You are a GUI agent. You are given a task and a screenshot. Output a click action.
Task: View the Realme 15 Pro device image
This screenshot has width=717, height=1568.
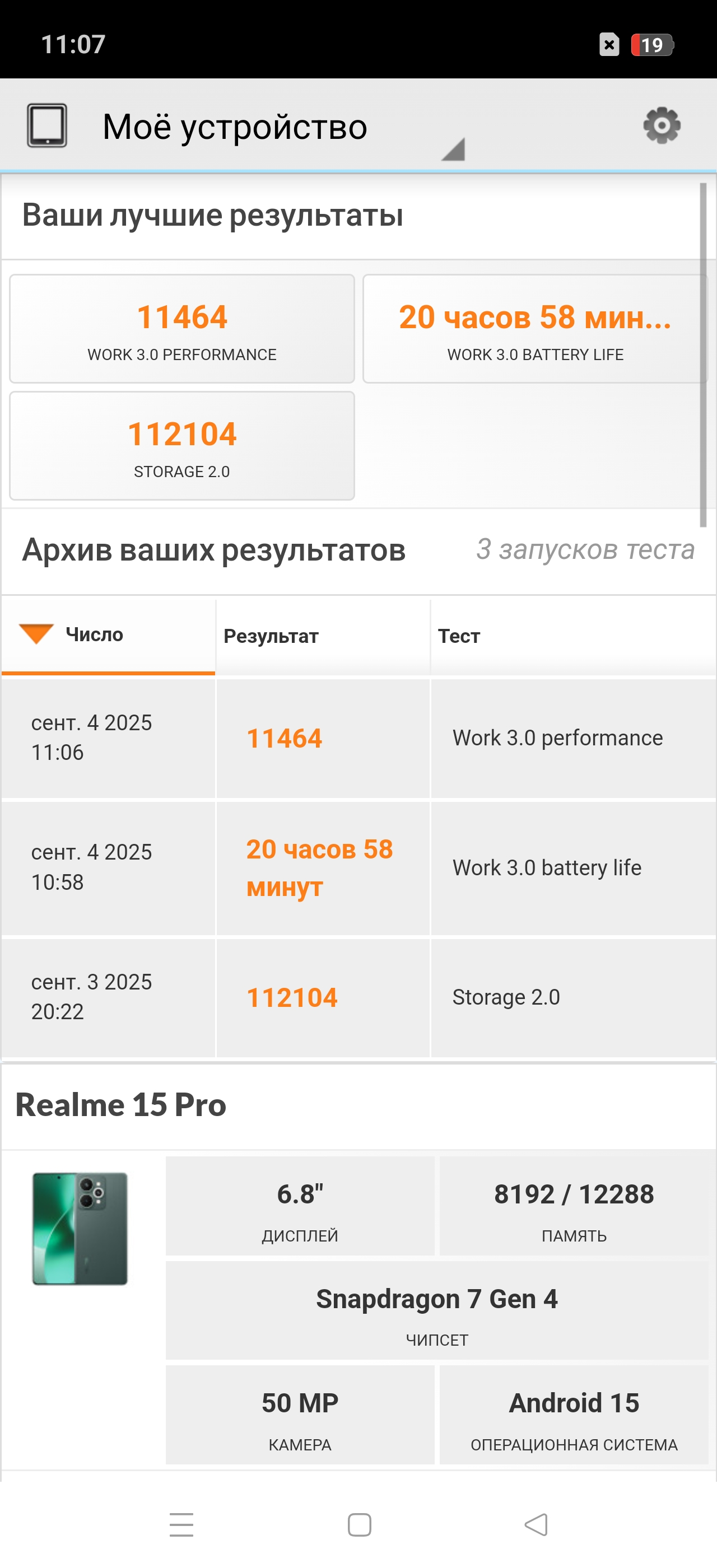(x=80, y=1228)
